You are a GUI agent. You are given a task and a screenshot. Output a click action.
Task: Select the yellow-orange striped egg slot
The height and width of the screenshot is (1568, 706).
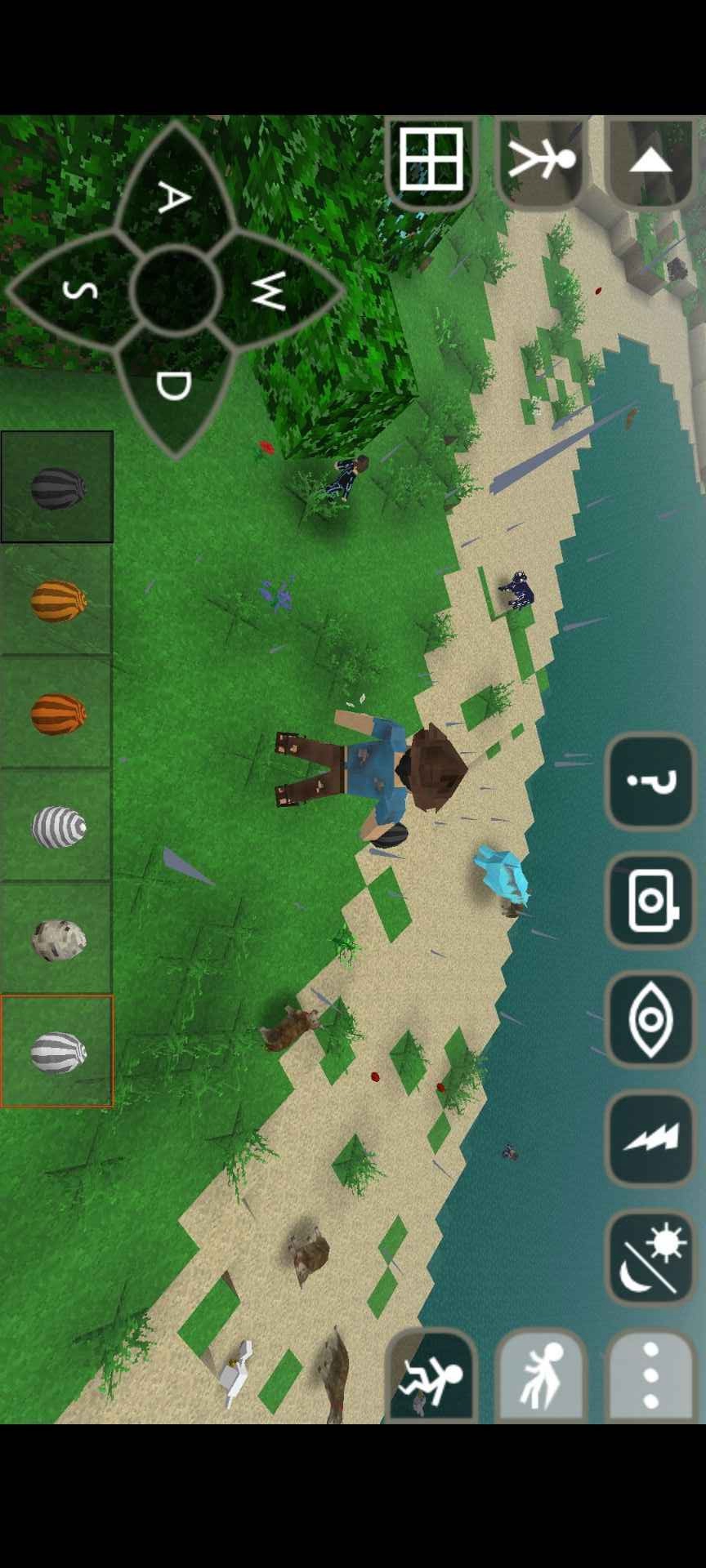pyautogui.click(x=57, y=600)
